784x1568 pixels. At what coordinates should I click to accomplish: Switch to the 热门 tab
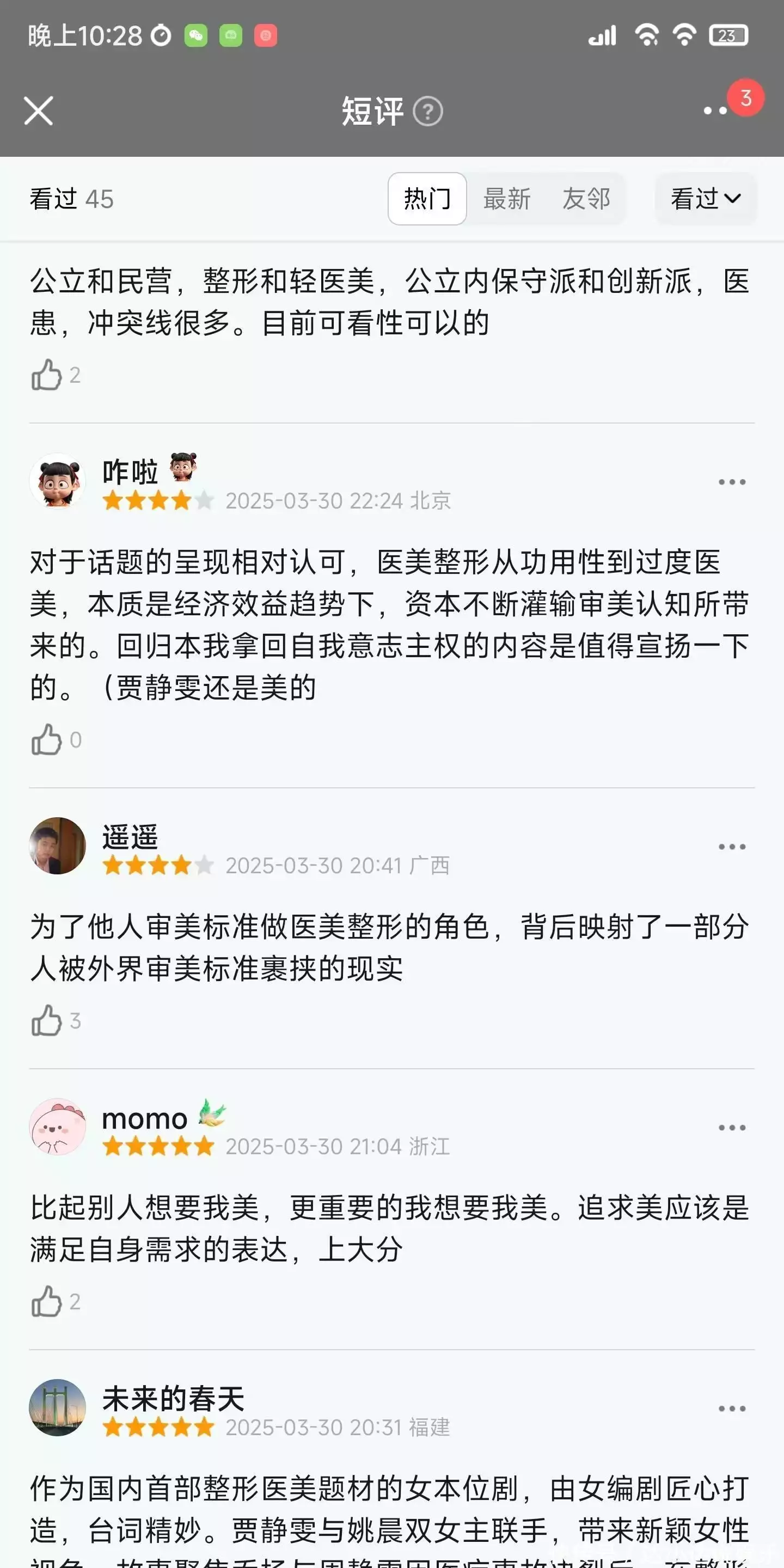[427, 199]
